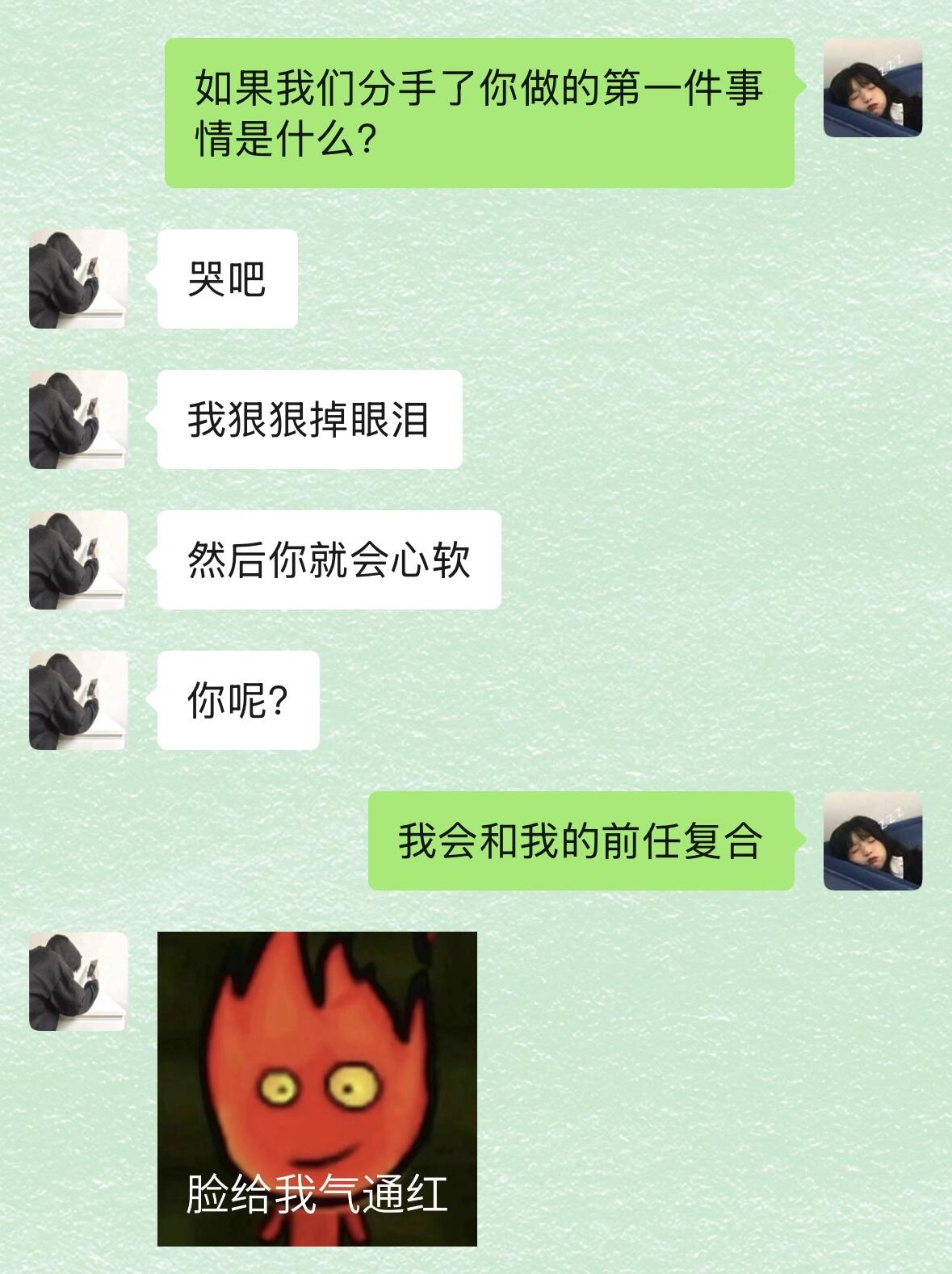Tap the hooded avatar next to 哭吧
This screenshot has height=1274, width=952.
78,279
